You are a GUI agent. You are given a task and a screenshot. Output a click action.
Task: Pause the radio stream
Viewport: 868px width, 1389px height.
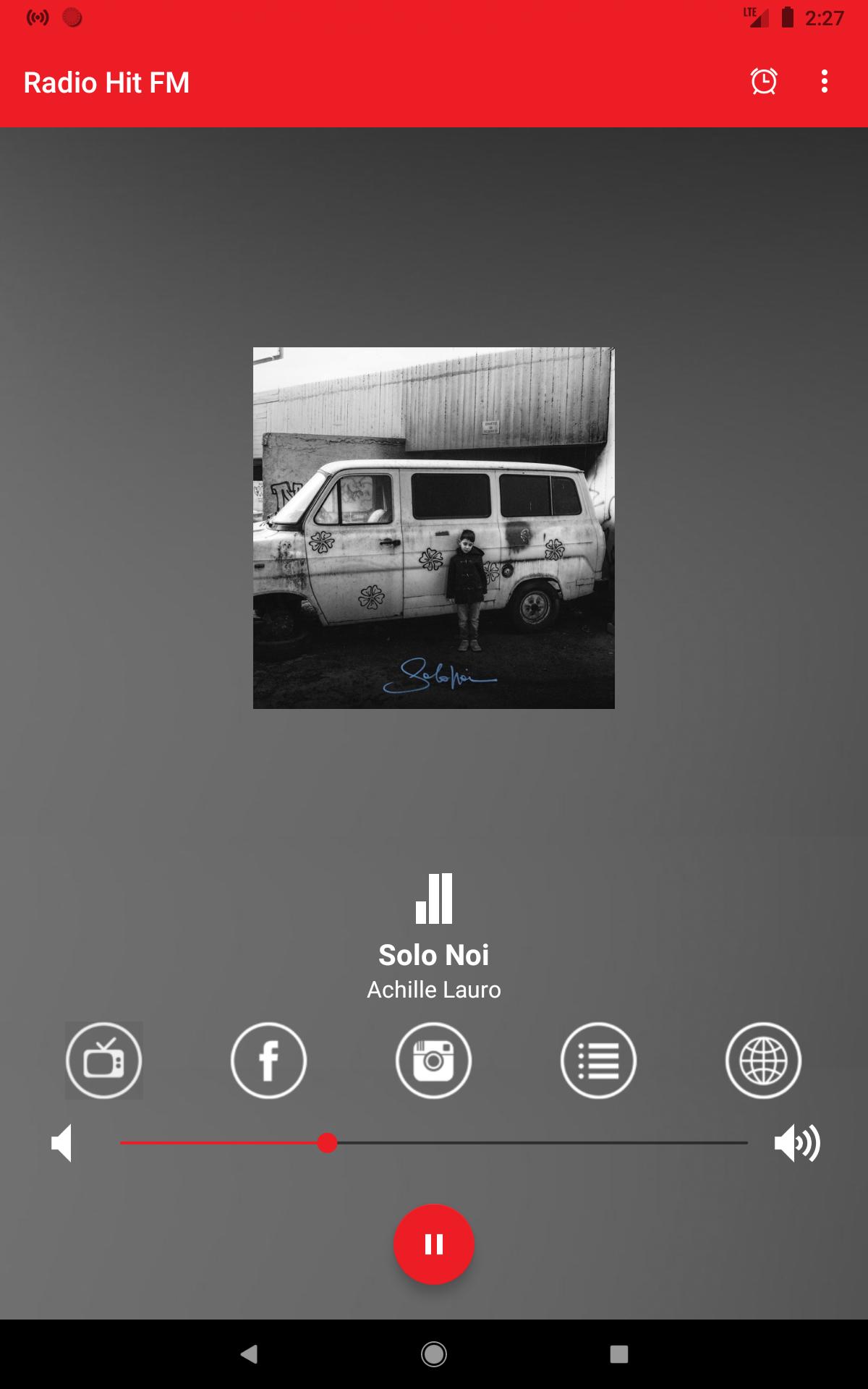[x=434, y=1244]
